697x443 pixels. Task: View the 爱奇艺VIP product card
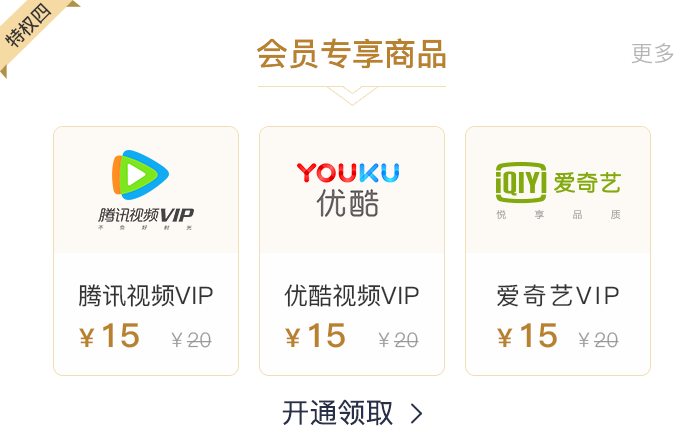(558, 251)
